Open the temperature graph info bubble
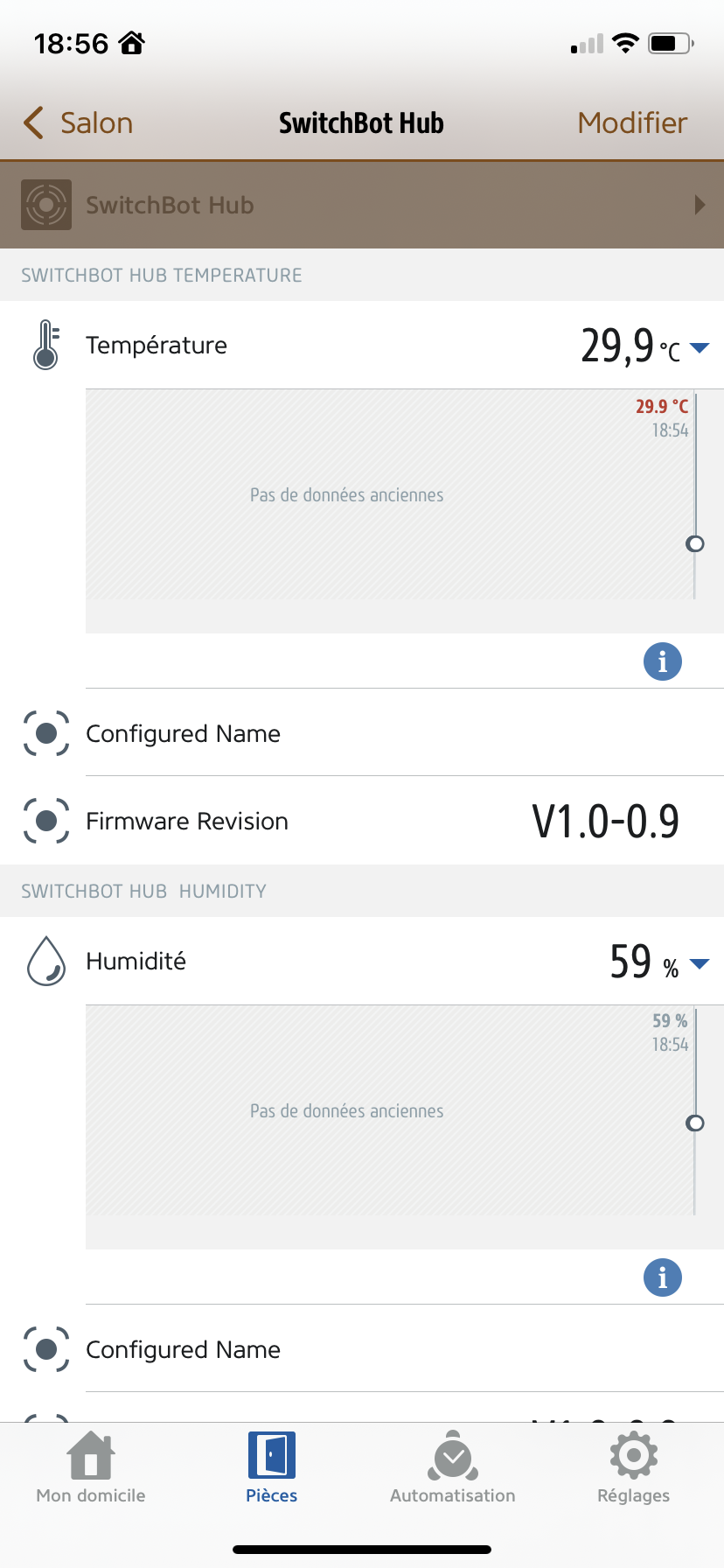The image size is (724, 1568). click(662, 661)
